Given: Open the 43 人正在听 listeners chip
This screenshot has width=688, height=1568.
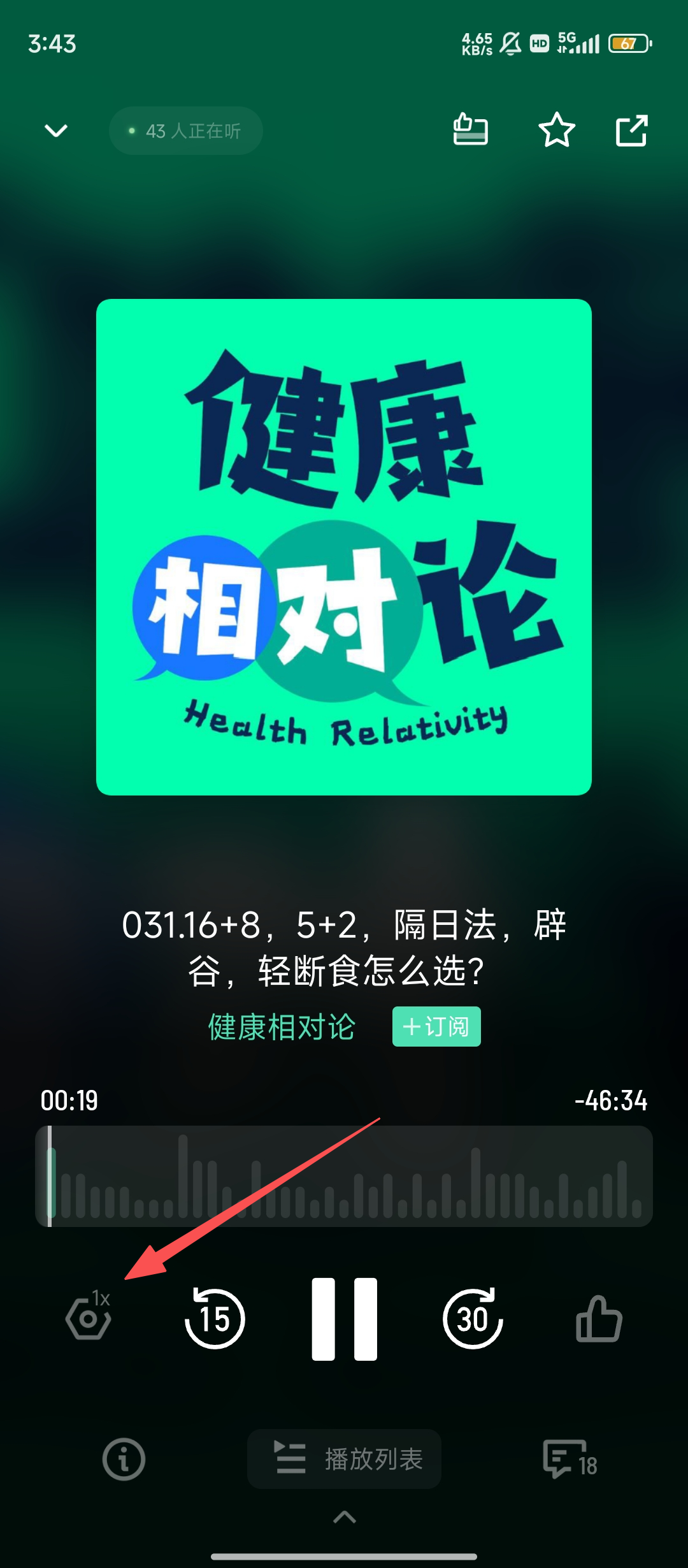Looking at the screenshot, I should tap(186, 131).
